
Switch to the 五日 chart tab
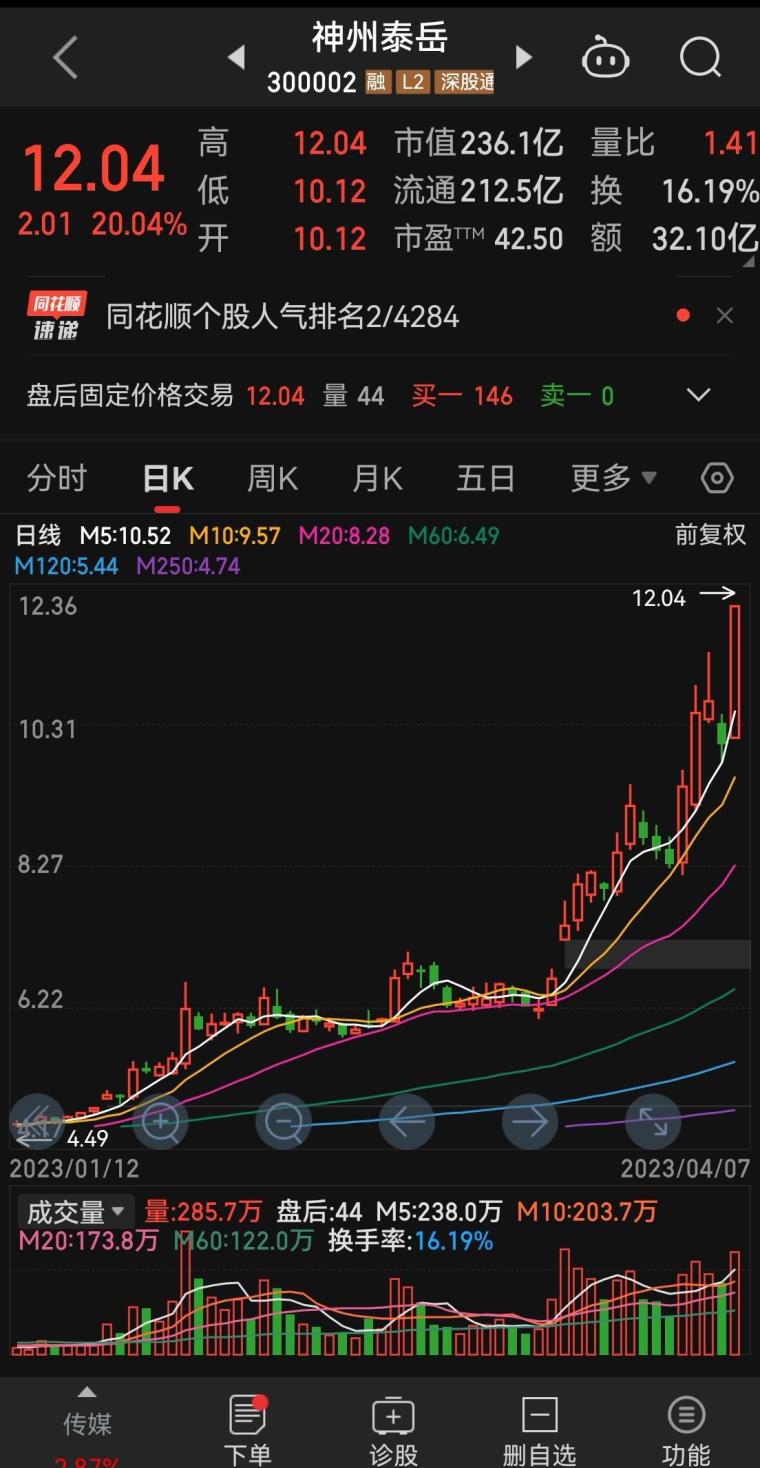click(x=485, y=479)
